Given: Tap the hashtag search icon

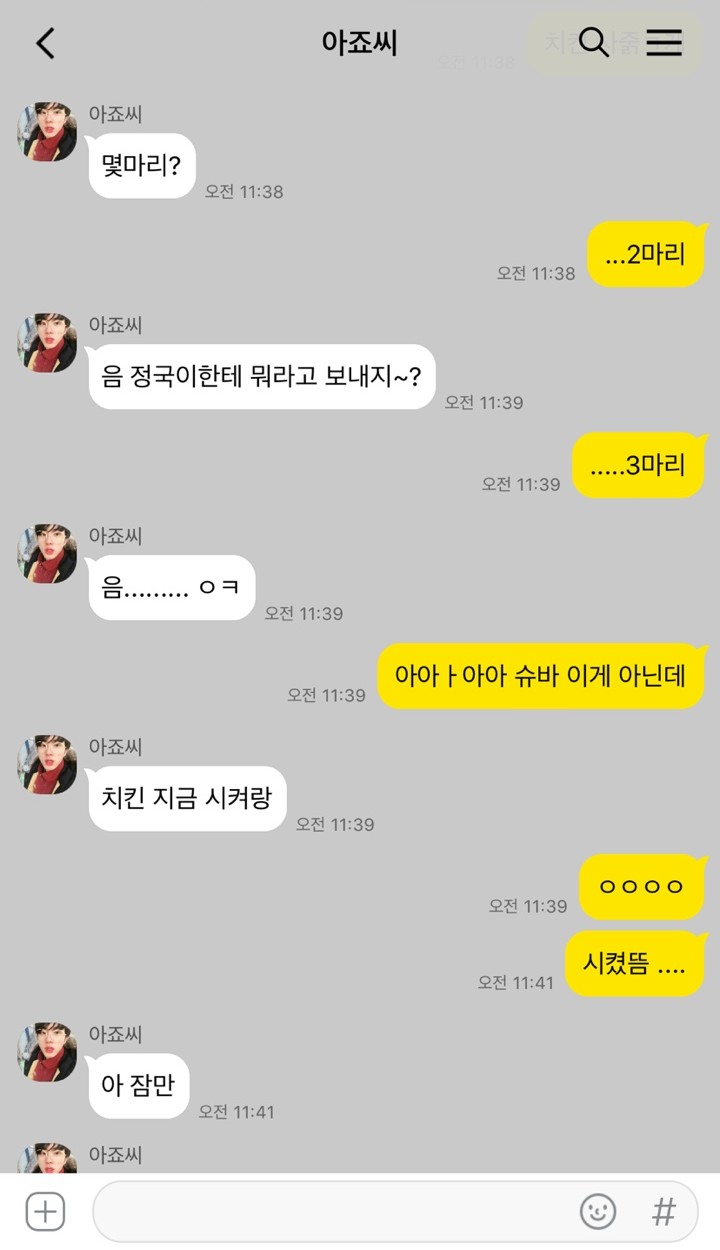Looking at the screenshot, I should [x=663, y=1212].
